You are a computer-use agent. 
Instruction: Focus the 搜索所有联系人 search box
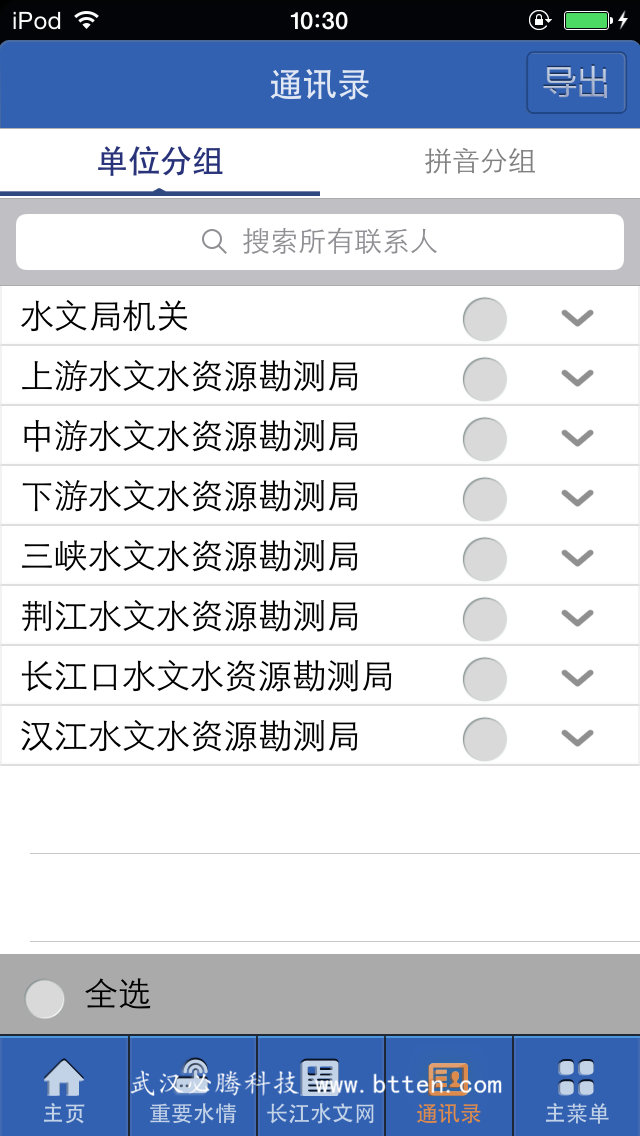320,242
